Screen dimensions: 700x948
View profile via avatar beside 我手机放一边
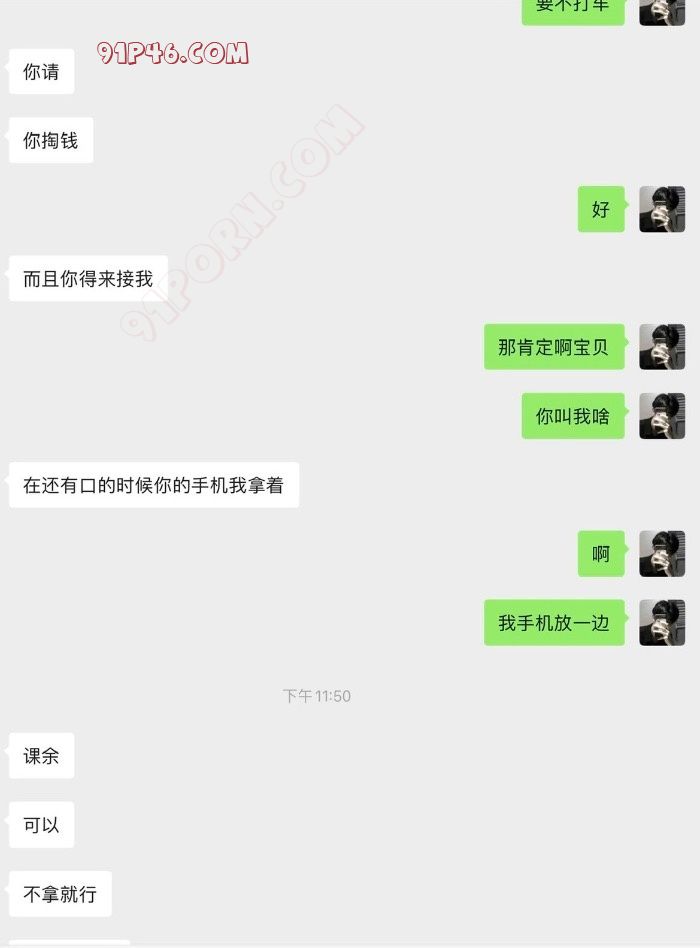click(662, 622)
